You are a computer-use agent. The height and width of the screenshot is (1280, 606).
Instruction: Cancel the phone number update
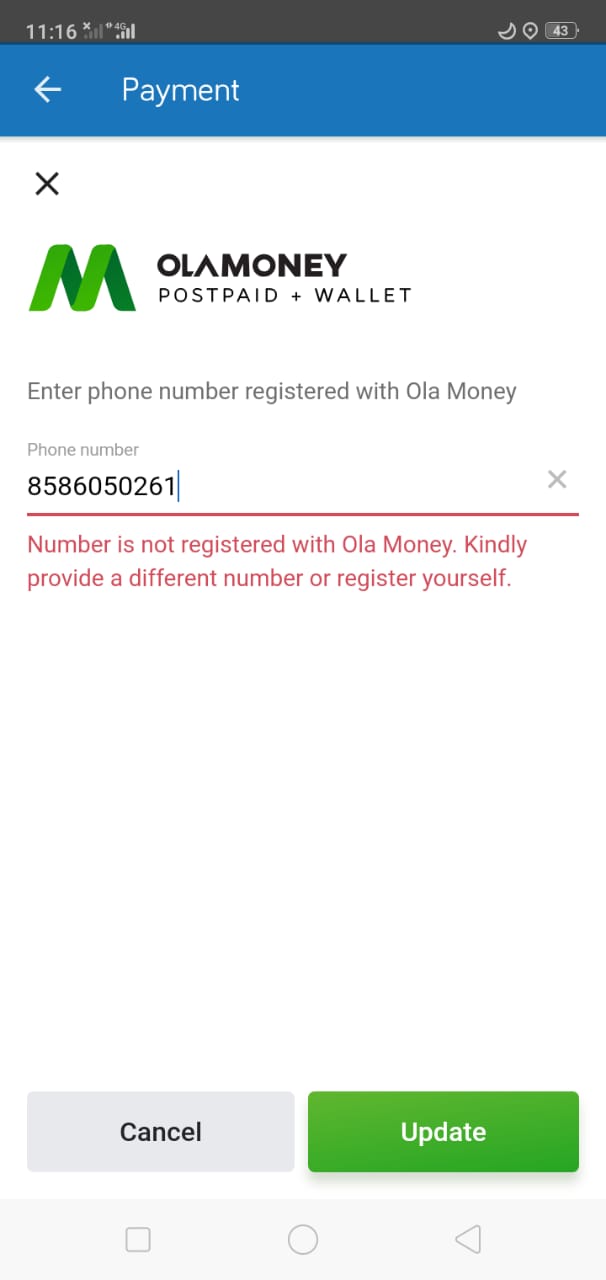tap(161, 1131)
